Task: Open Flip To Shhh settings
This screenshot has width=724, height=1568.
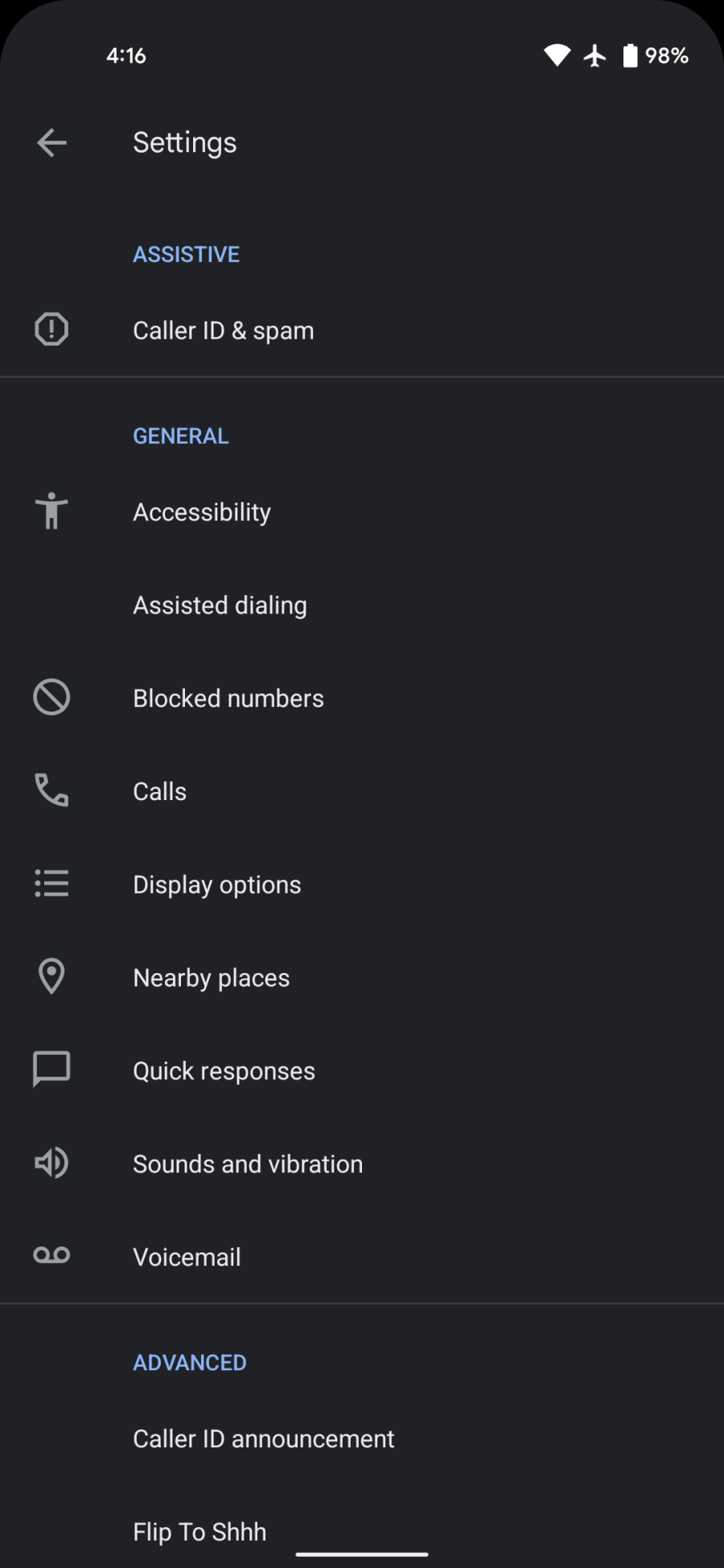Action: (199, 1531)
